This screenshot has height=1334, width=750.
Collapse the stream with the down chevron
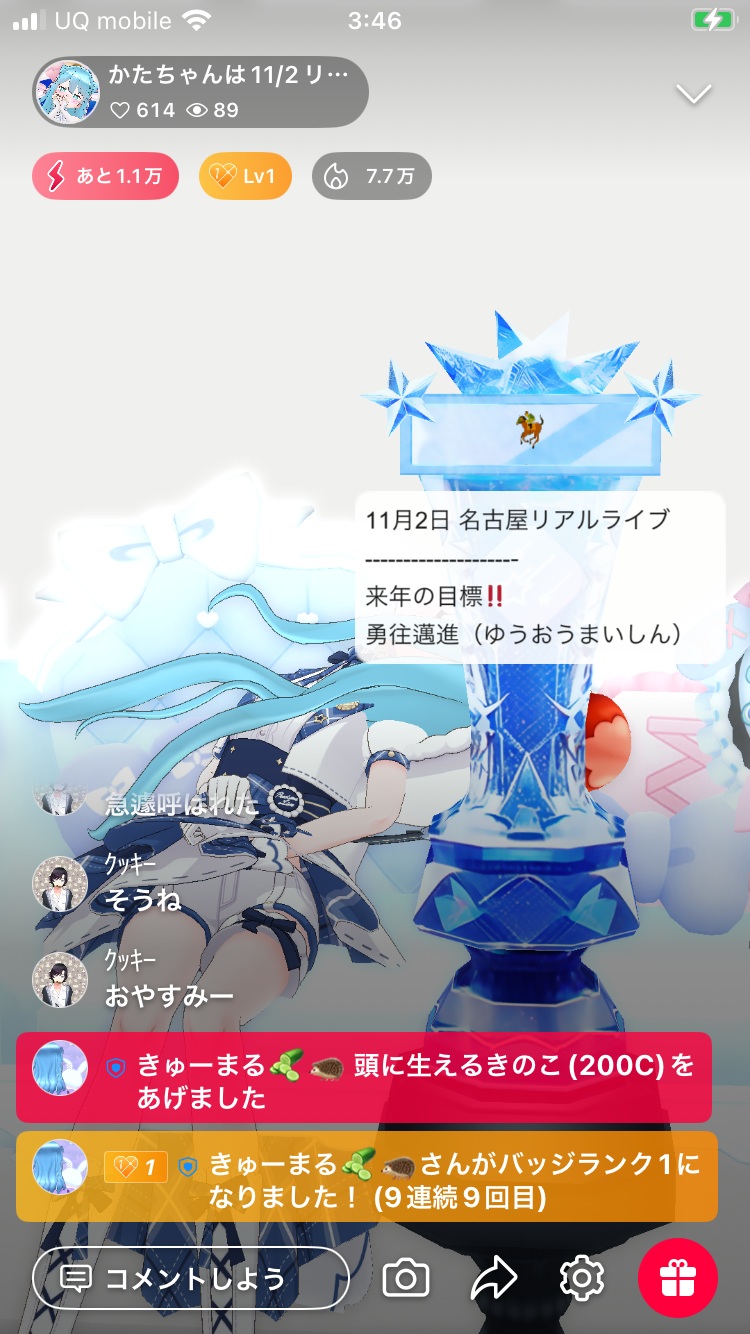pyautogui.click(x=693, y=94)
